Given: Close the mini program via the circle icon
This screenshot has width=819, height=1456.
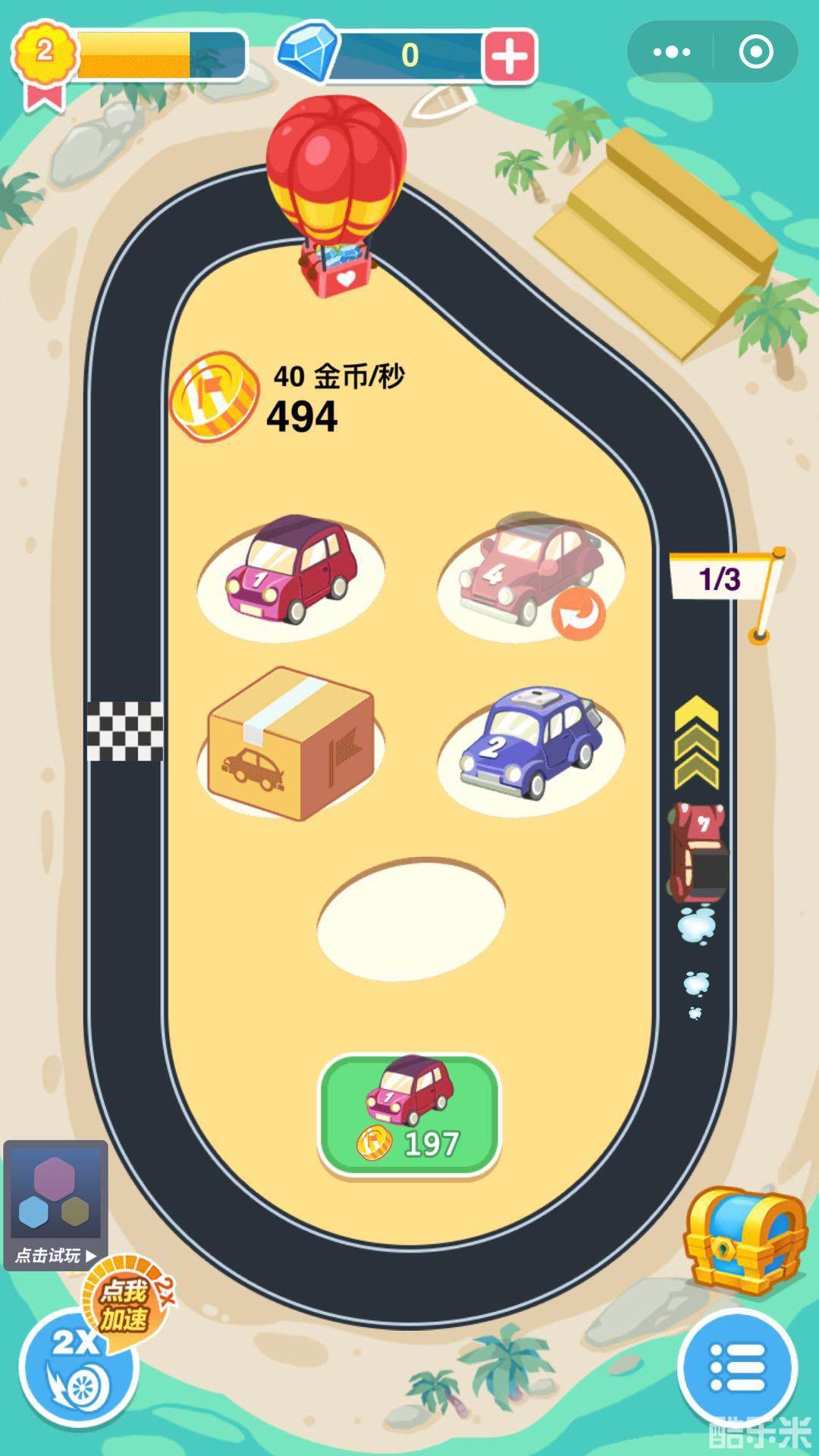Looking at the screenshot, I should click(x=756, y=52).
